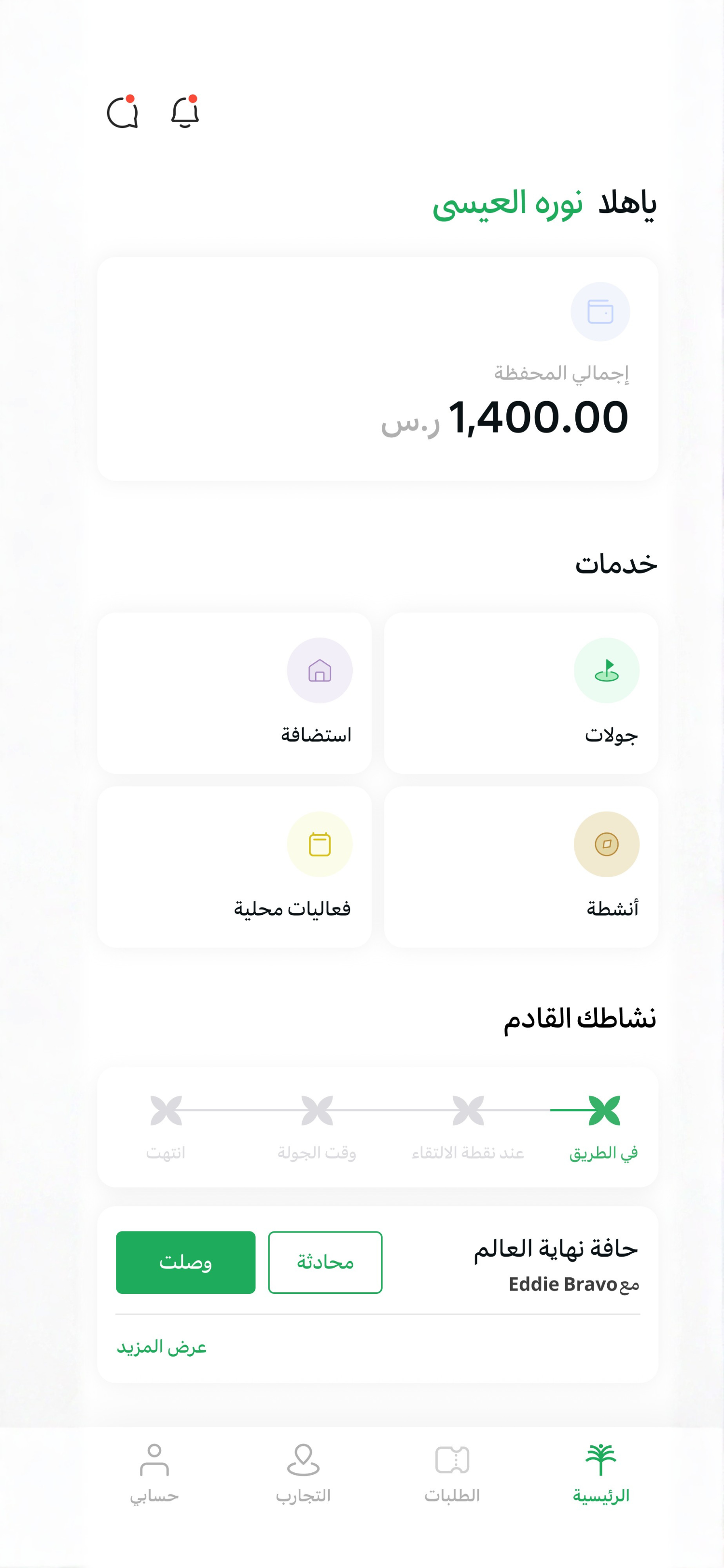Open the notifications bell
This screenshot has width=724, height=1568.
[185, 112]
